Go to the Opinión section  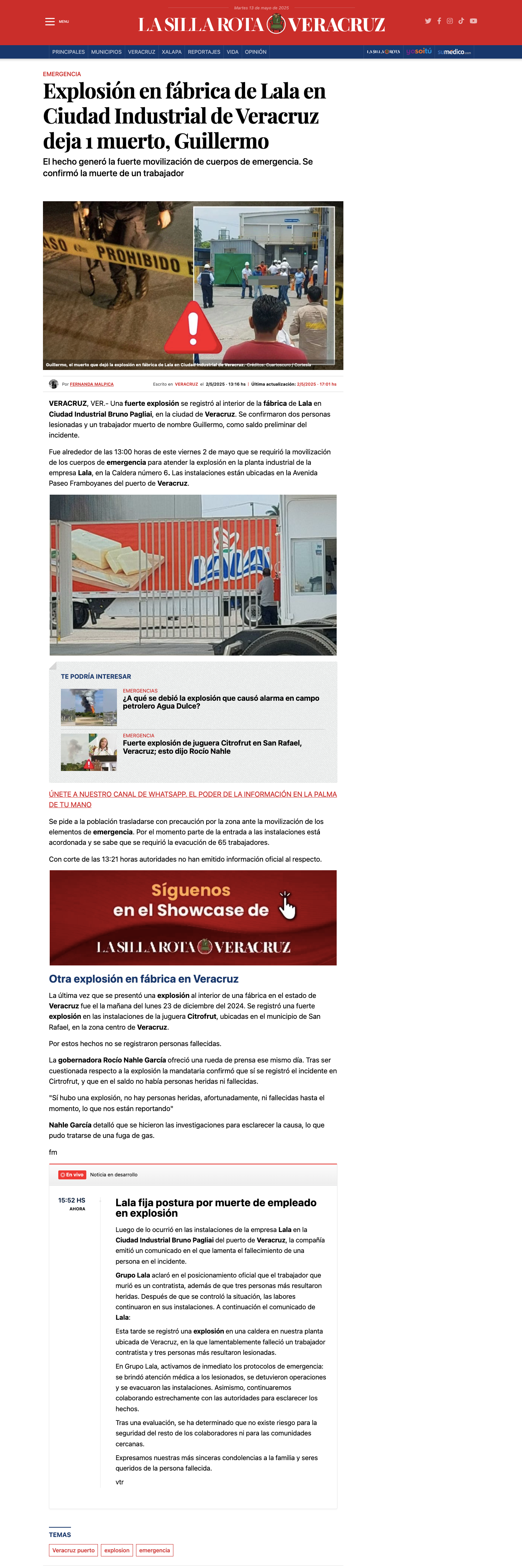click(x=255, y=52)
